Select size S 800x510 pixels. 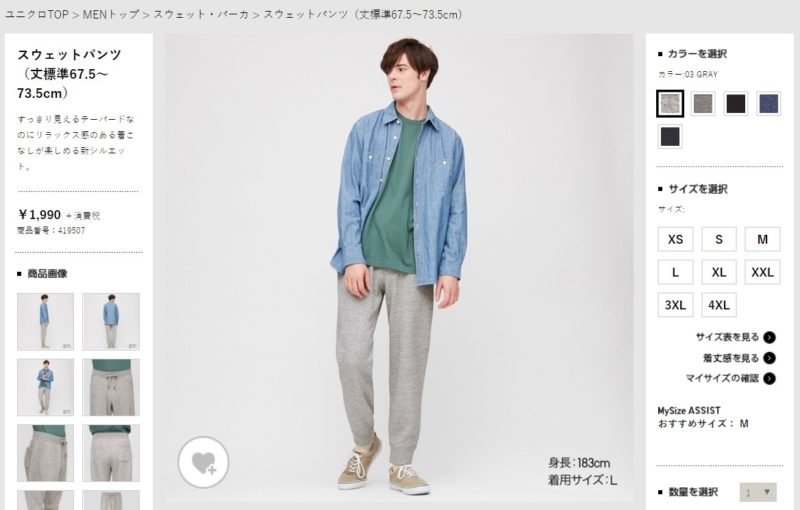point(718,239)
